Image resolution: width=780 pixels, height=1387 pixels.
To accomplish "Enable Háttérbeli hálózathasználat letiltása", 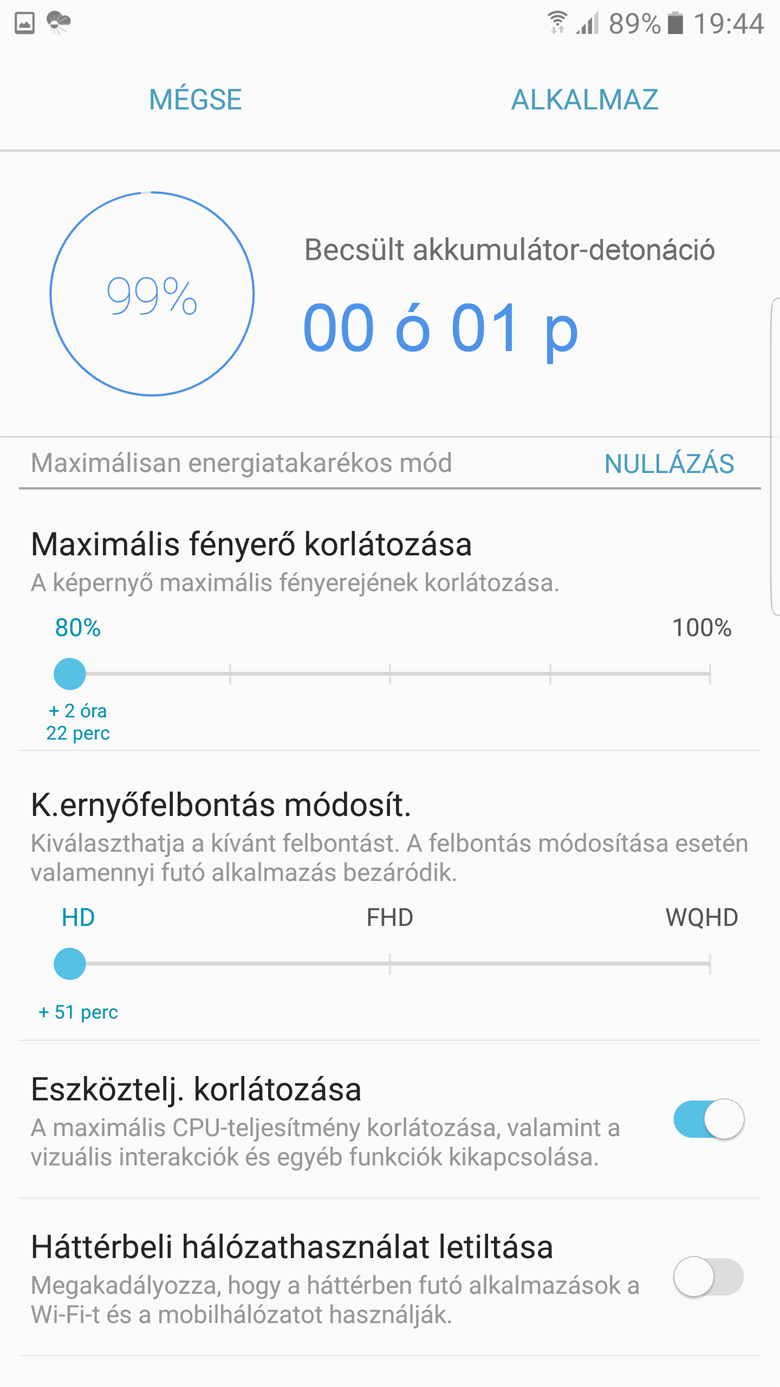I will coord(709,1277).
